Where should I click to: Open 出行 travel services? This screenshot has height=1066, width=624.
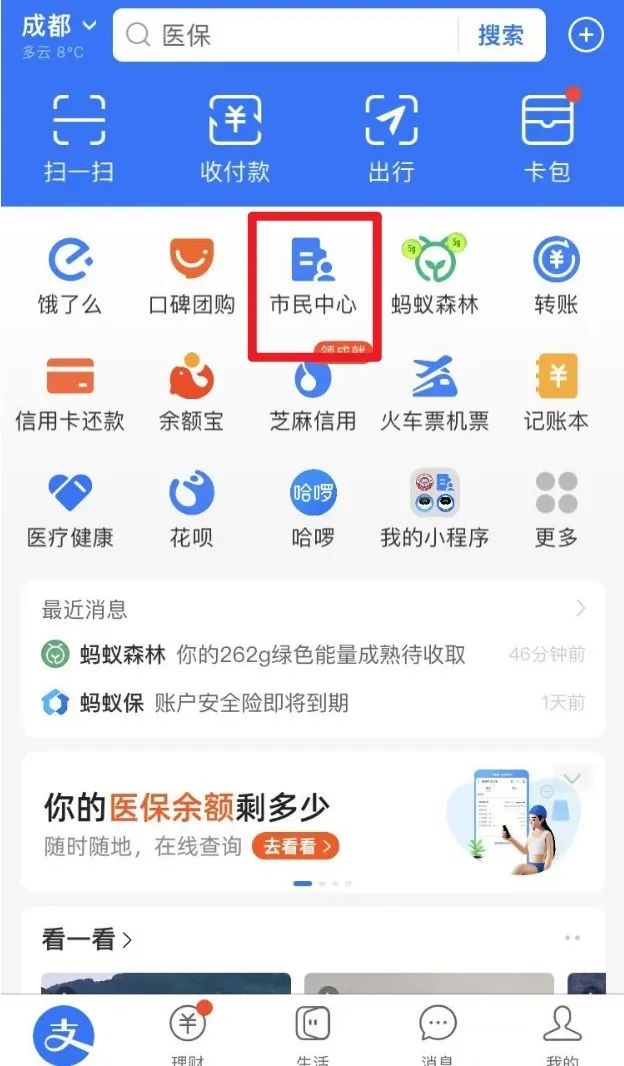(391, 138)
